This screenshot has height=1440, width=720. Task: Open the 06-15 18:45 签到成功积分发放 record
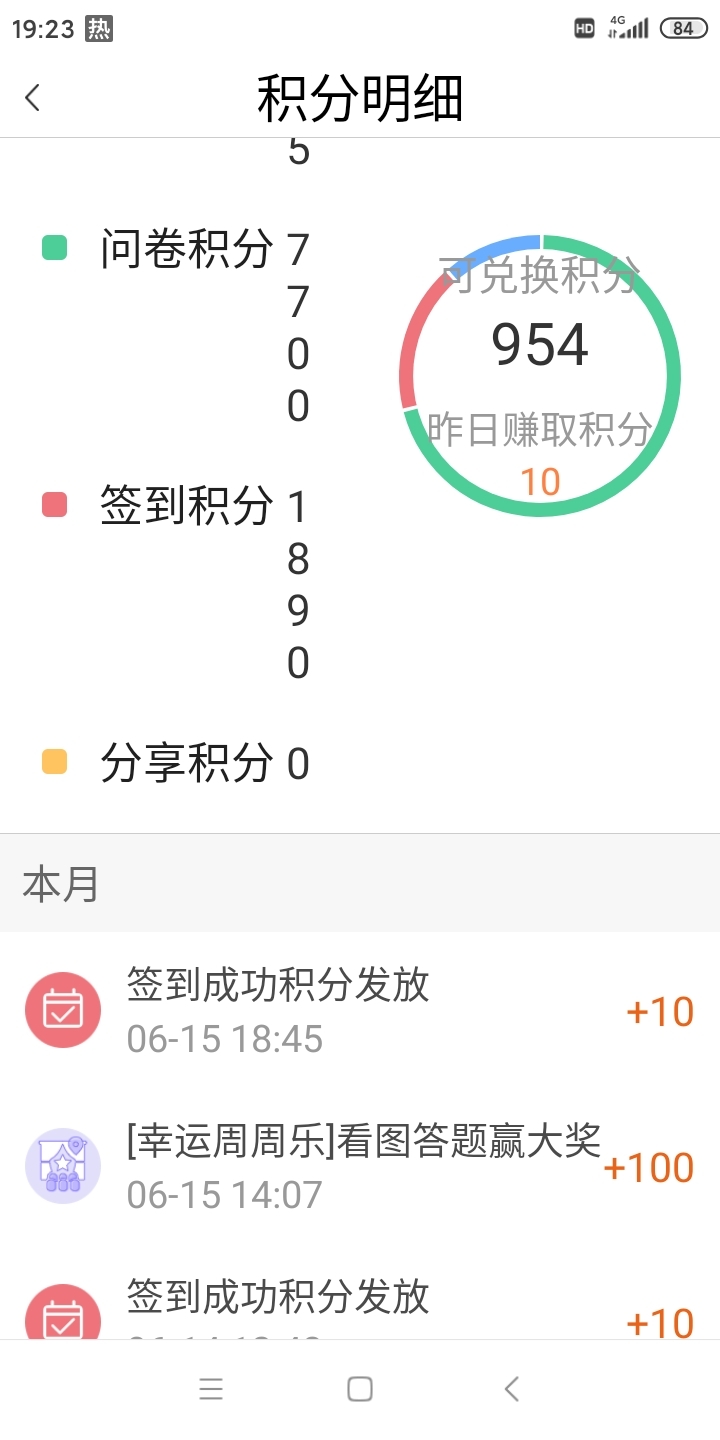360,1010
